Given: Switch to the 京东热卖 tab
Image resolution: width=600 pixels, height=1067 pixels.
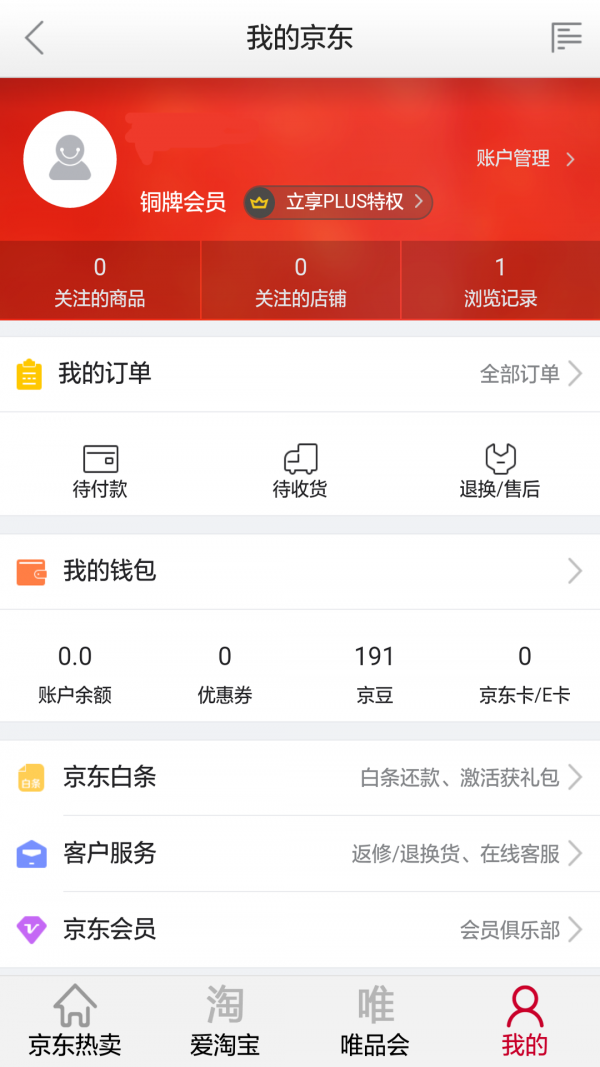Looking at the screenshot, I should [x=75, y=1021].
